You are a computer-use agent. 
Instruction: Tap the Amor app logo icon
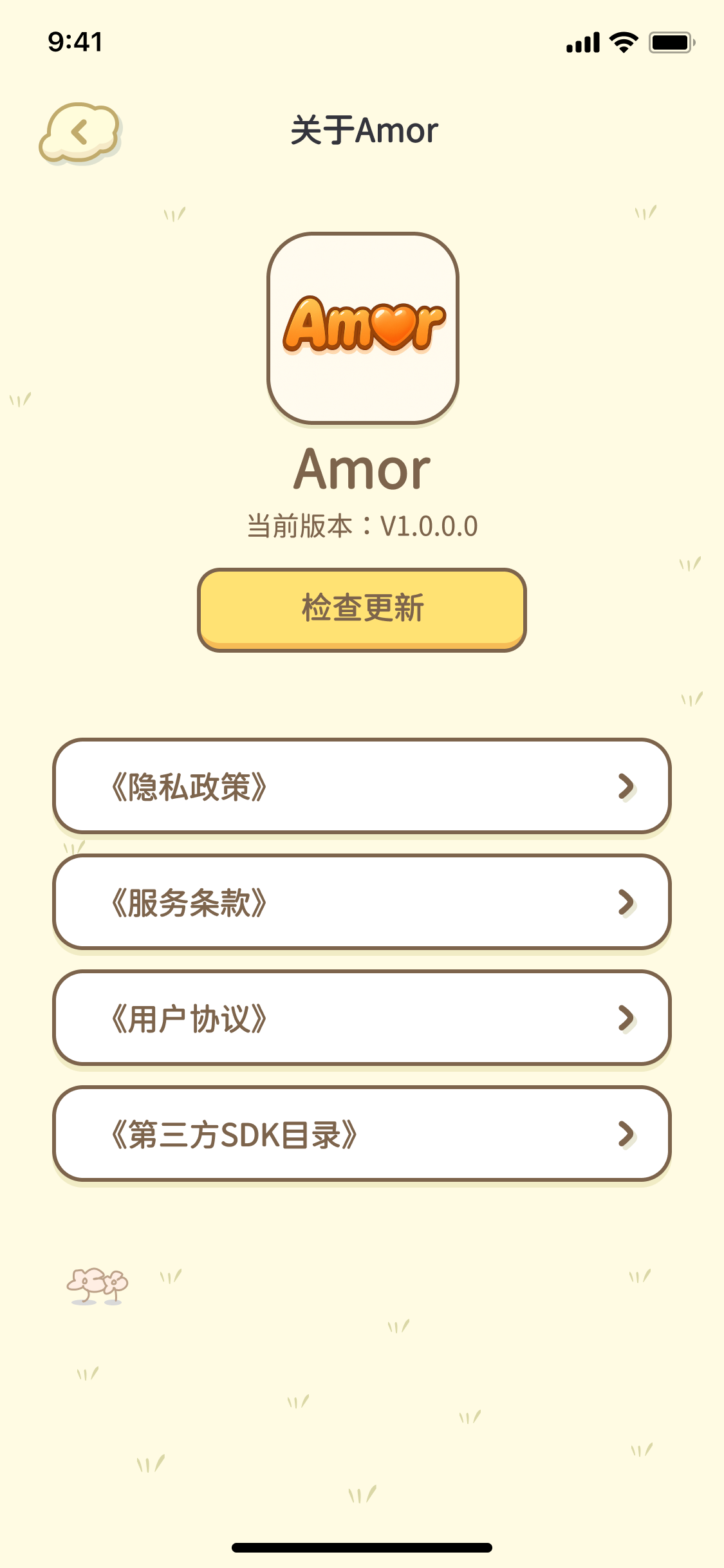(362, 329)
